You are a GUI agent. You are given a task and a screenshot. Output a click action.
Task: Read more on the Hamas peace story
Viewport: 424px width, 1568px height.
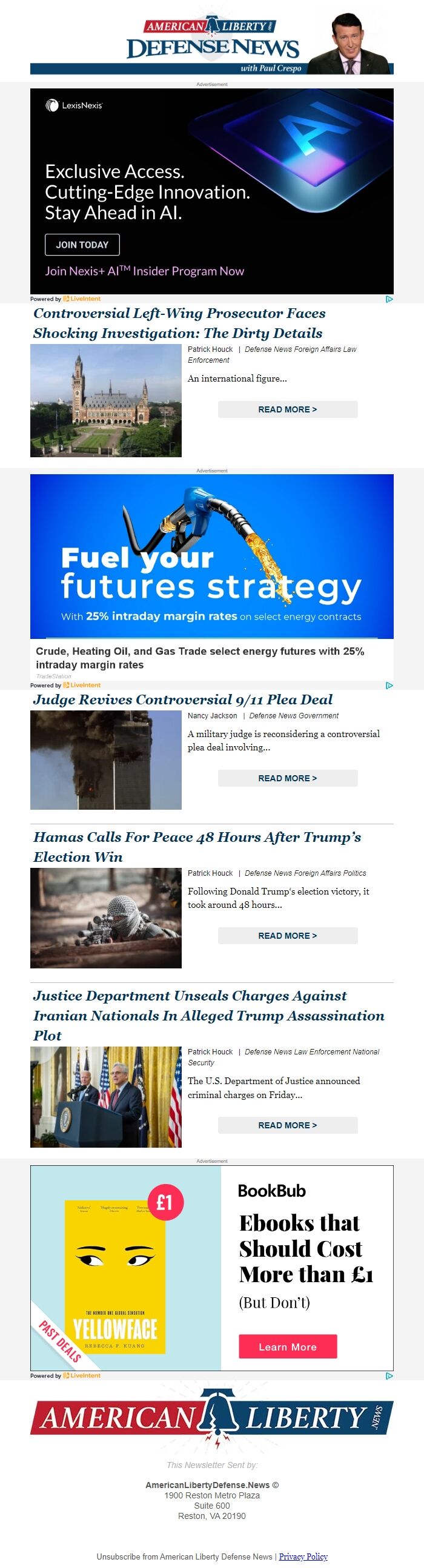(x=288, y=936)
